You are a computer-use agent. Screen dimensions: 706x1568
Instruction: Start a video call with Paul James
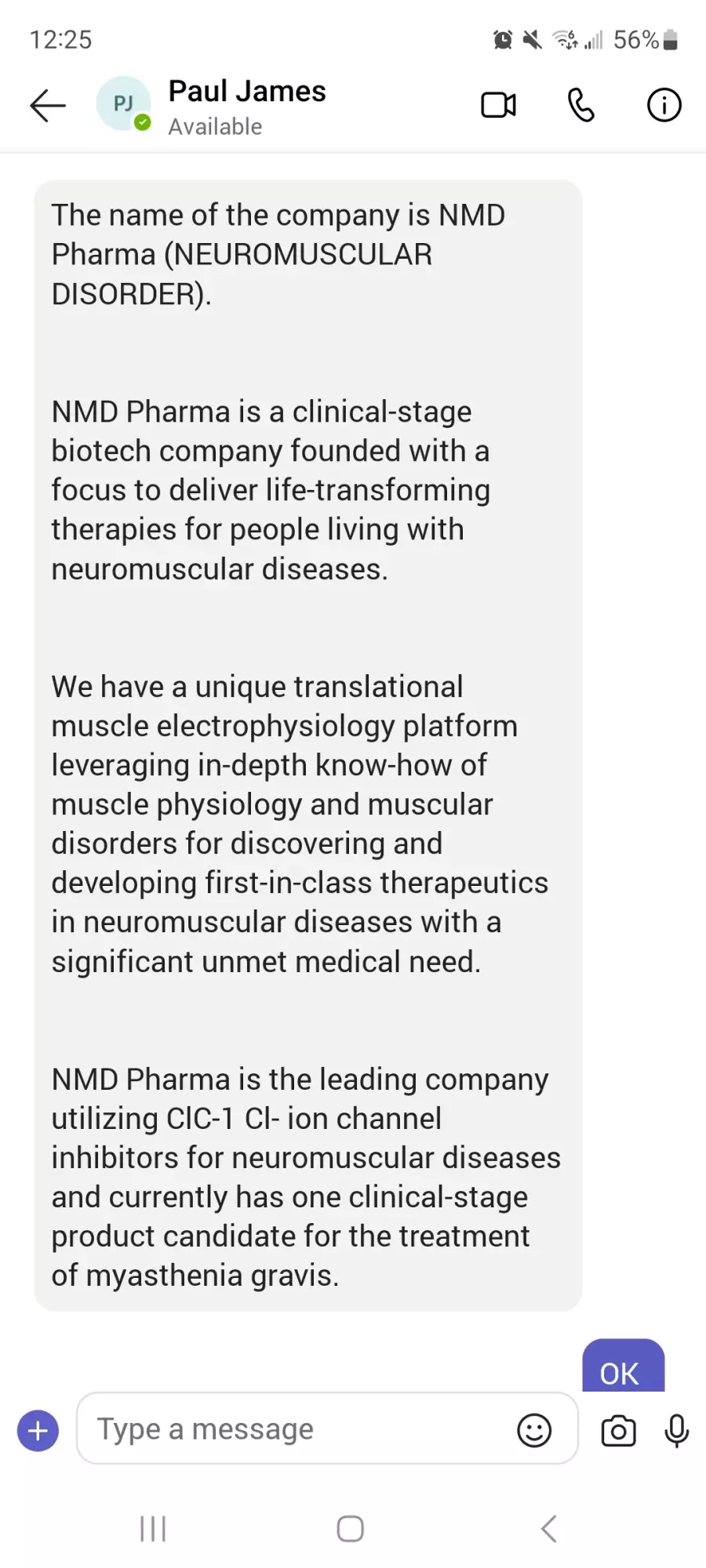[x=498, y=105]
